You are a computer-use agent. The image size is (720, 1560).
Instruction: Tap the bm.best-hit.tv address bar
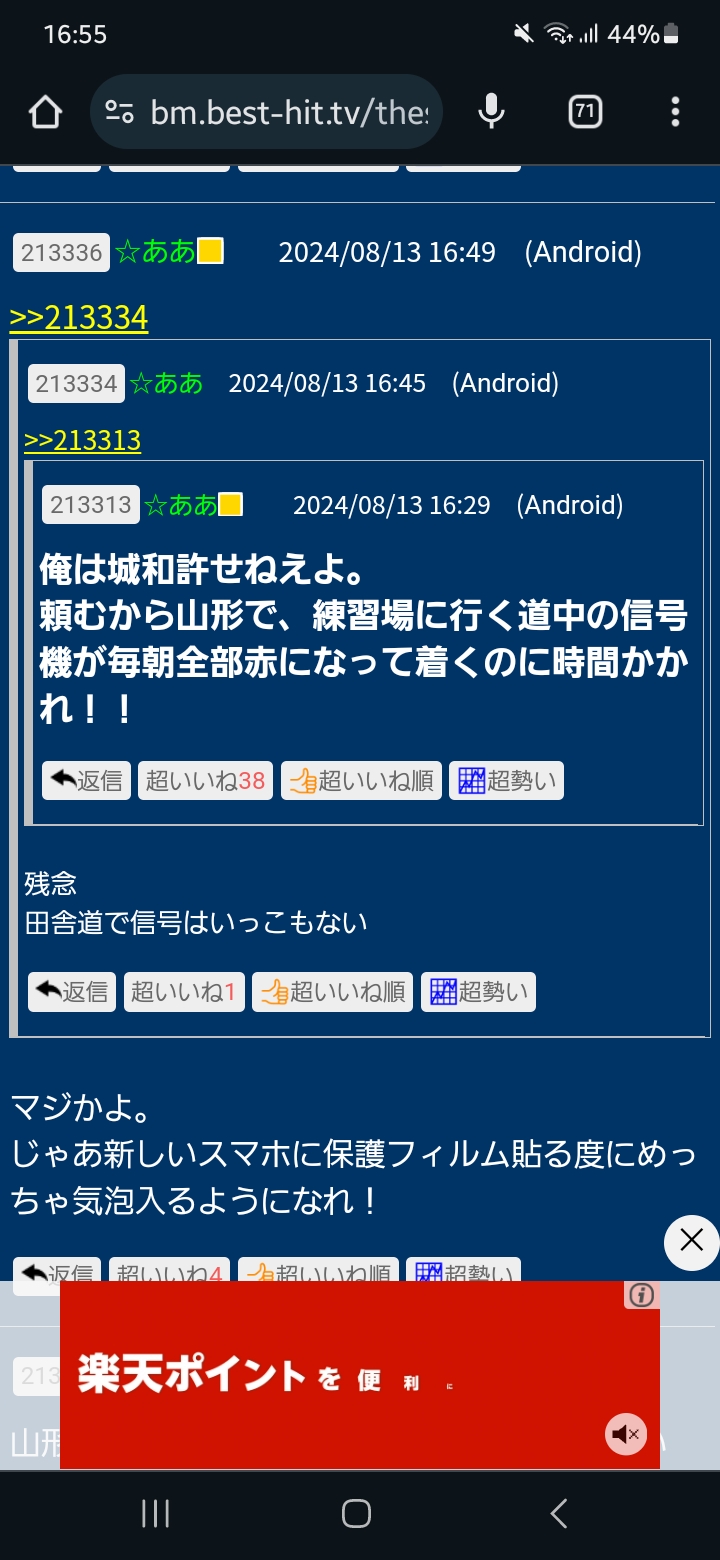tap(266, 112)
